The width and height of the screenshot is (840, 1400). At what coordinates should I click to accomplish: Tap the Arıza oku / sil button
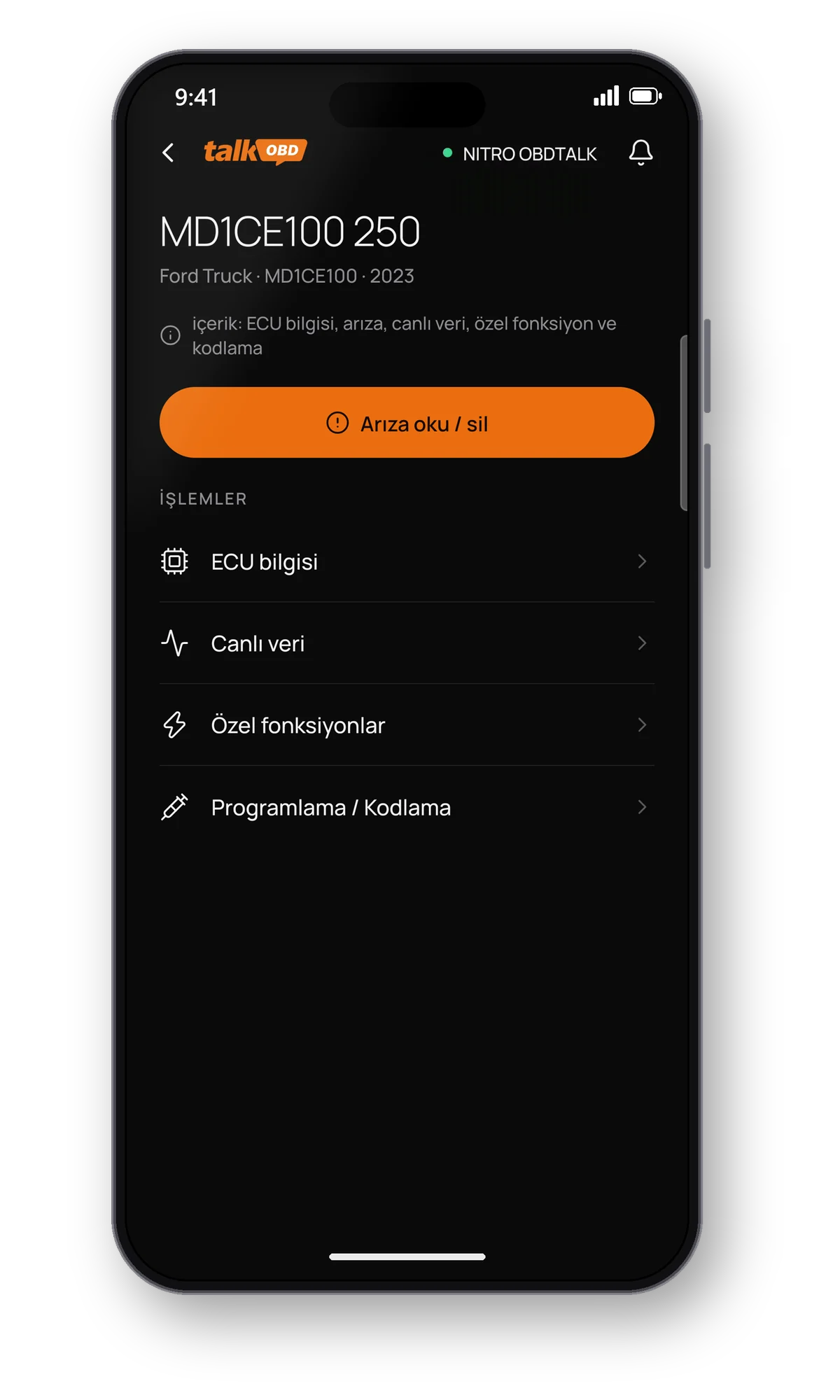click(407, 423)
